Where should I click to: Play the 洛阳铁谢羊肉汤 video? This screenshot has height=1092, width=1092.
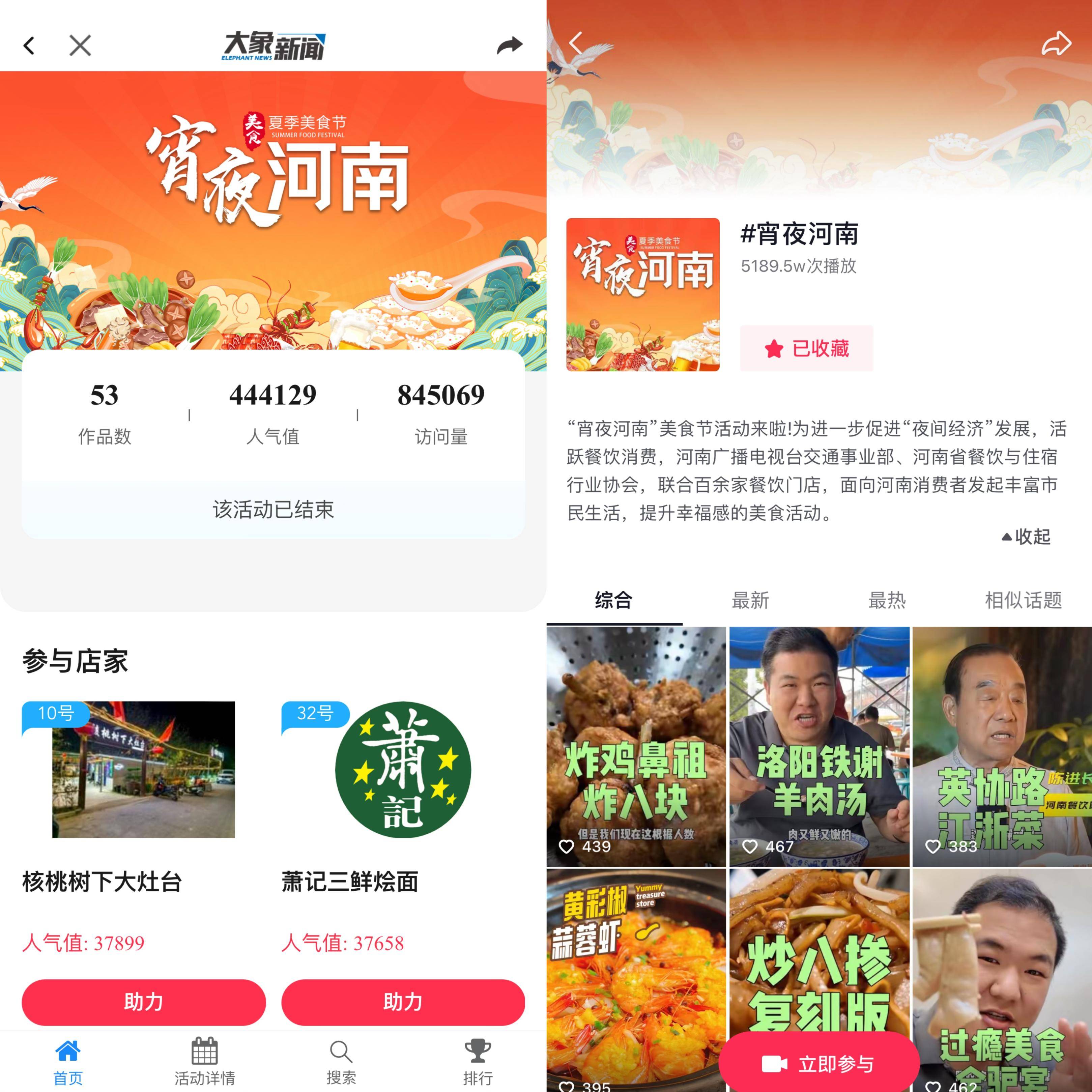click(x=819, y=746)
